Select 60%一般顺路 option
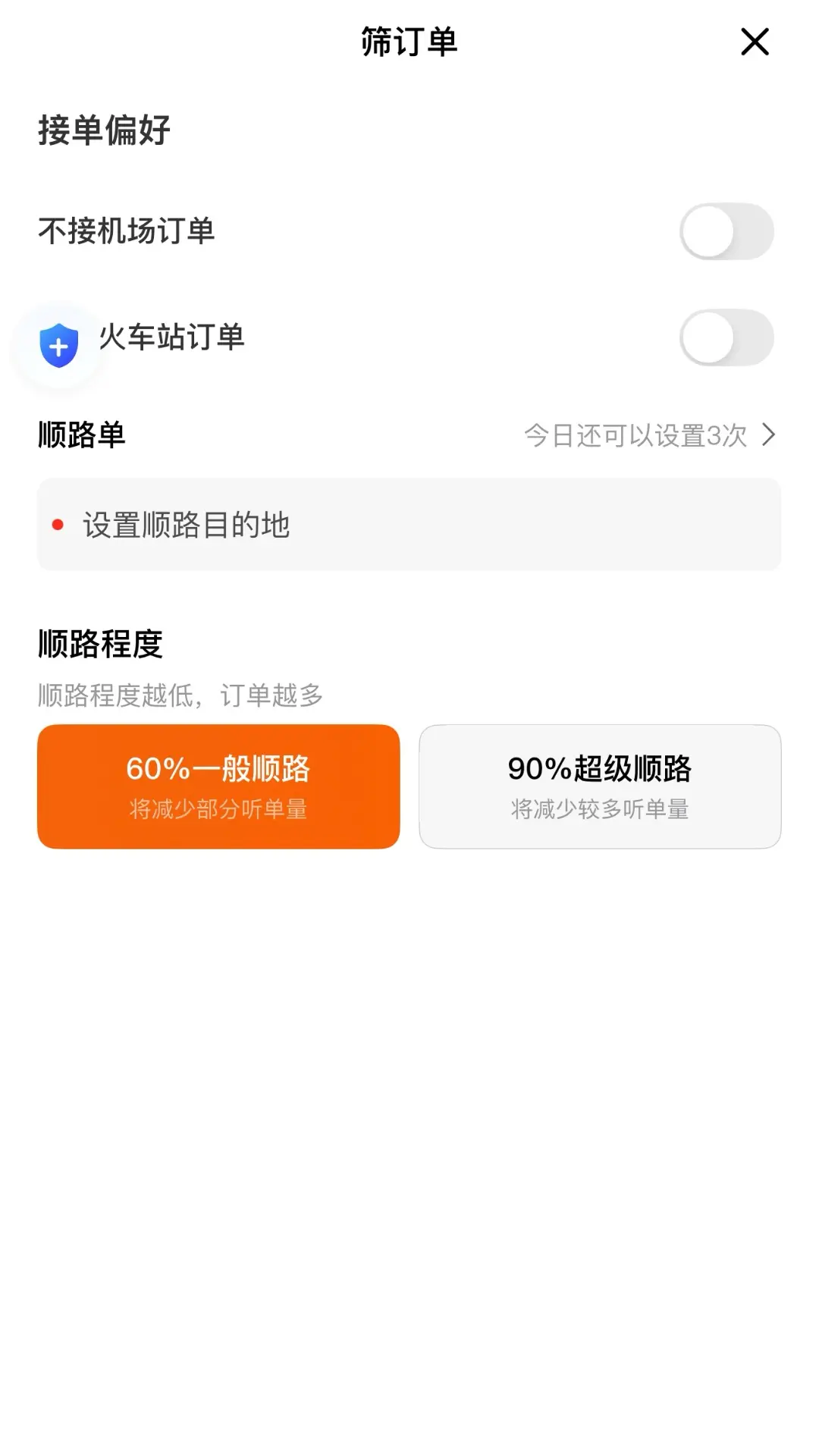 coord(218,786)
